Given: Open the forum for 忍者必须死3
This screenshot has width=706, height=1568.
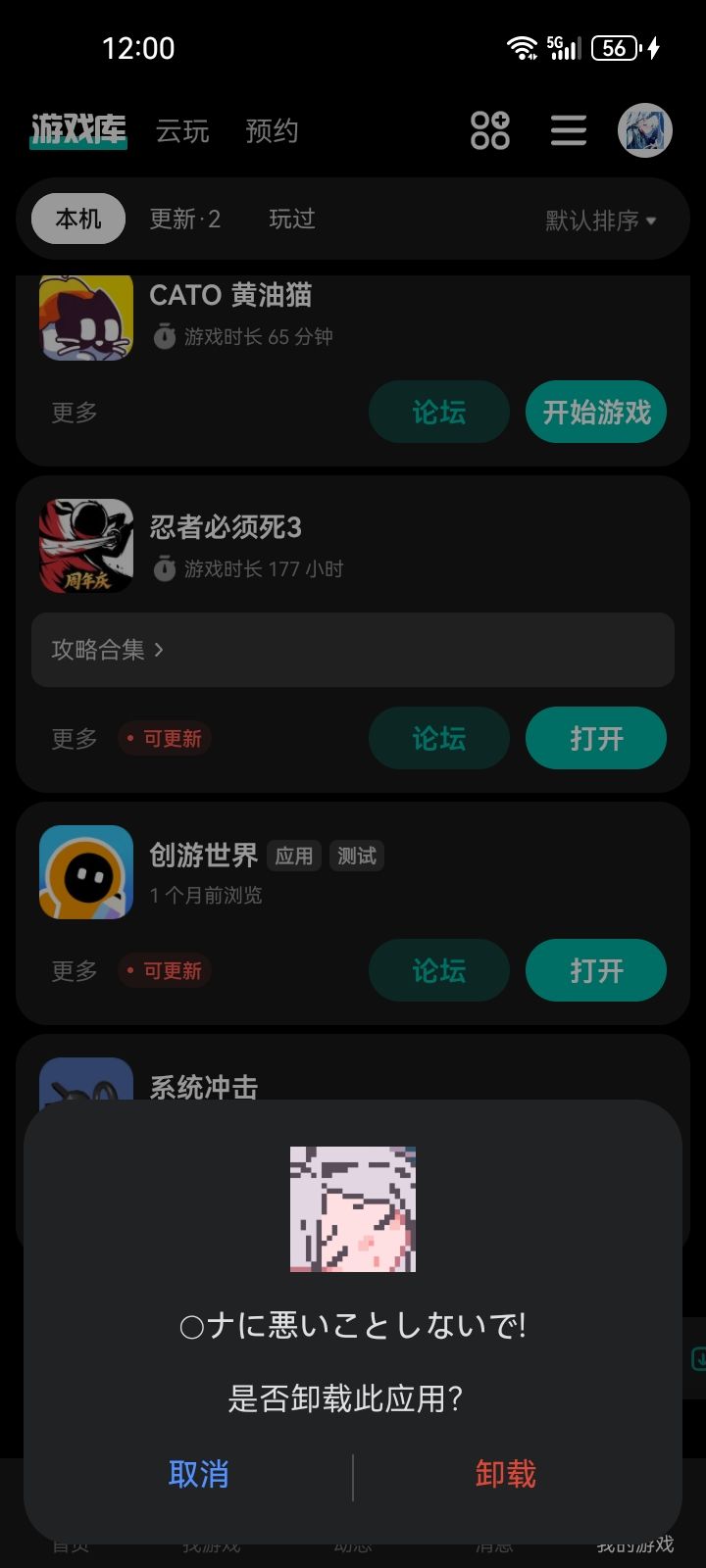Looking at the screenshot, I should coord(438,738).
